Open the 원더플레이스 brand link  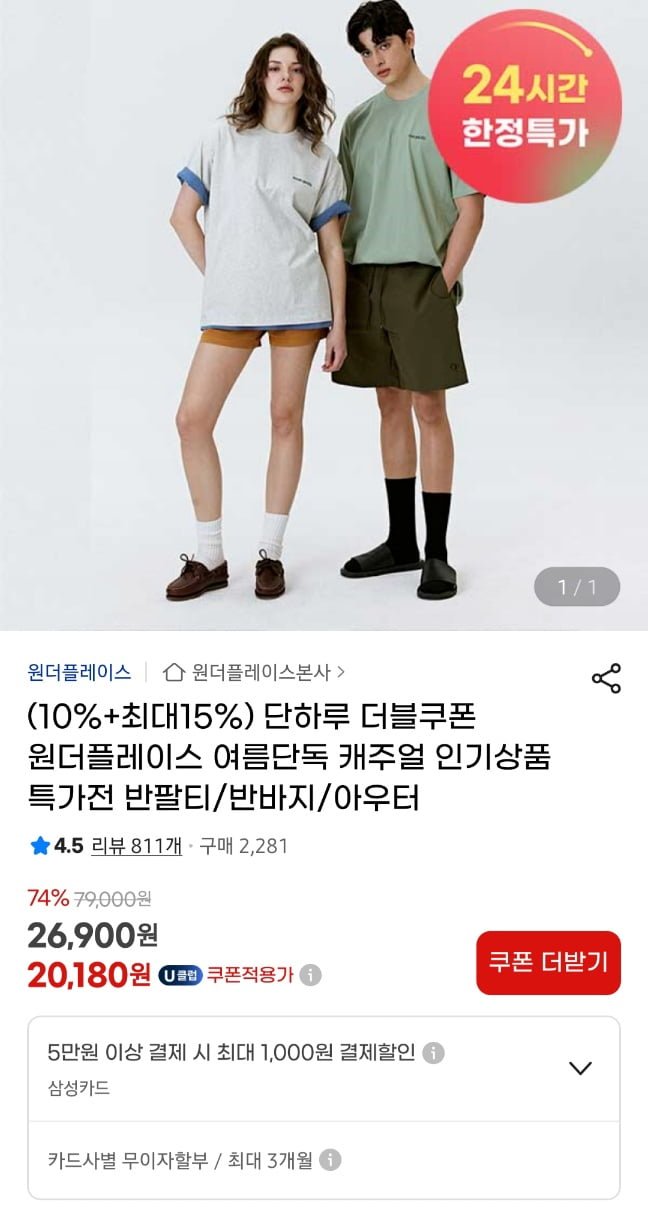pyautogui.click(x=79, y=672)
